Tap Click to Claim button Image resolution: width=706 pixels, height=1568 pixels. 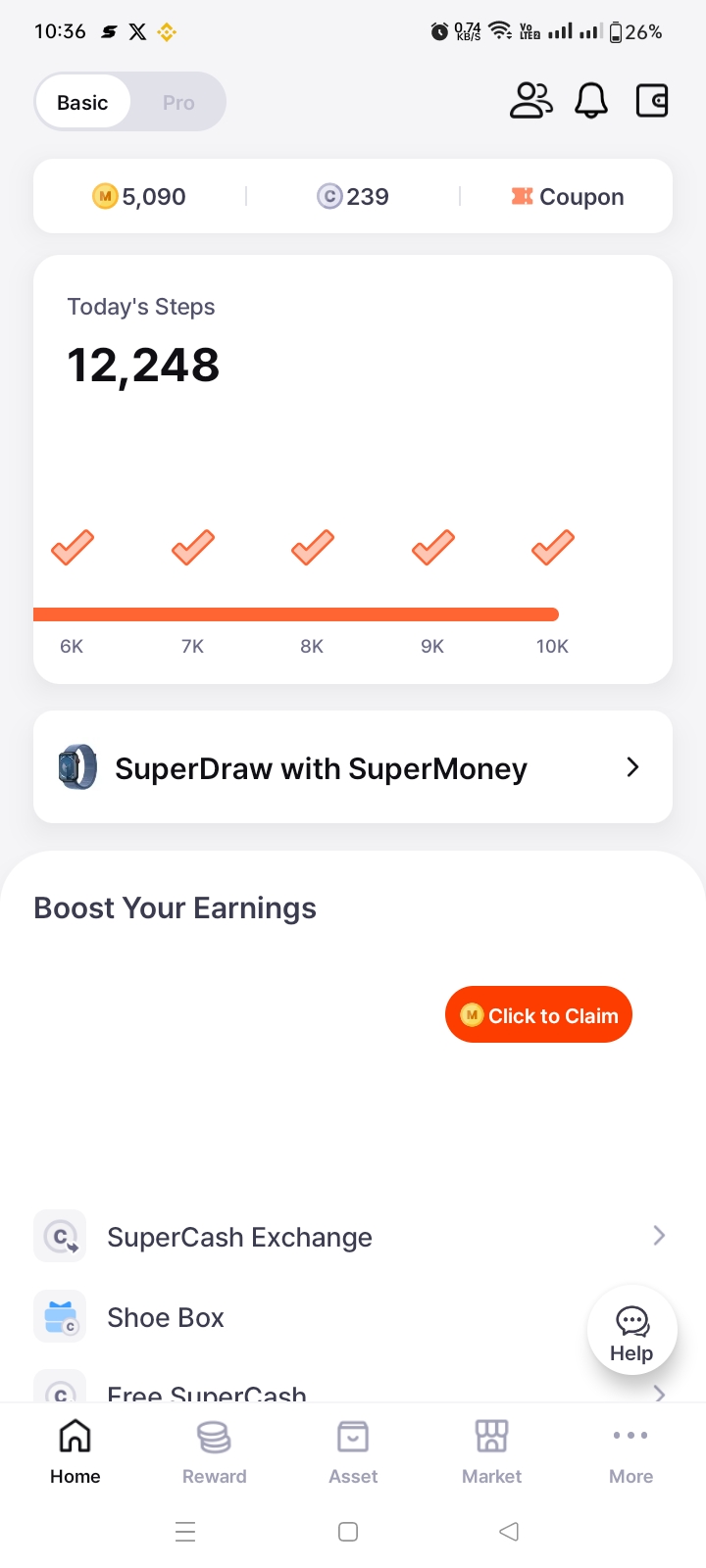coord(538,1014)
